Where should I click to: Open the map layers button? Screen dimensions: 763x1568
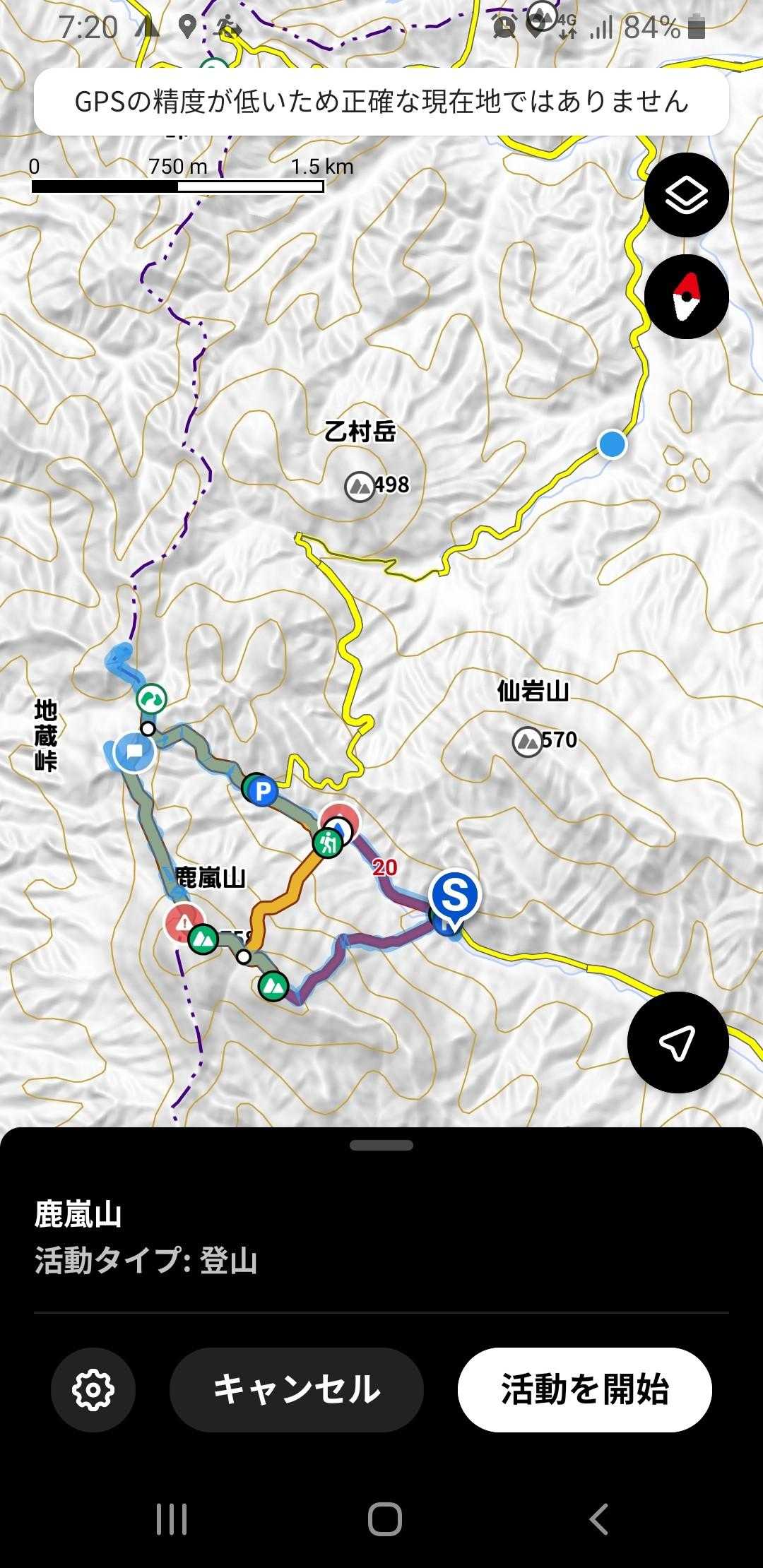686,195
